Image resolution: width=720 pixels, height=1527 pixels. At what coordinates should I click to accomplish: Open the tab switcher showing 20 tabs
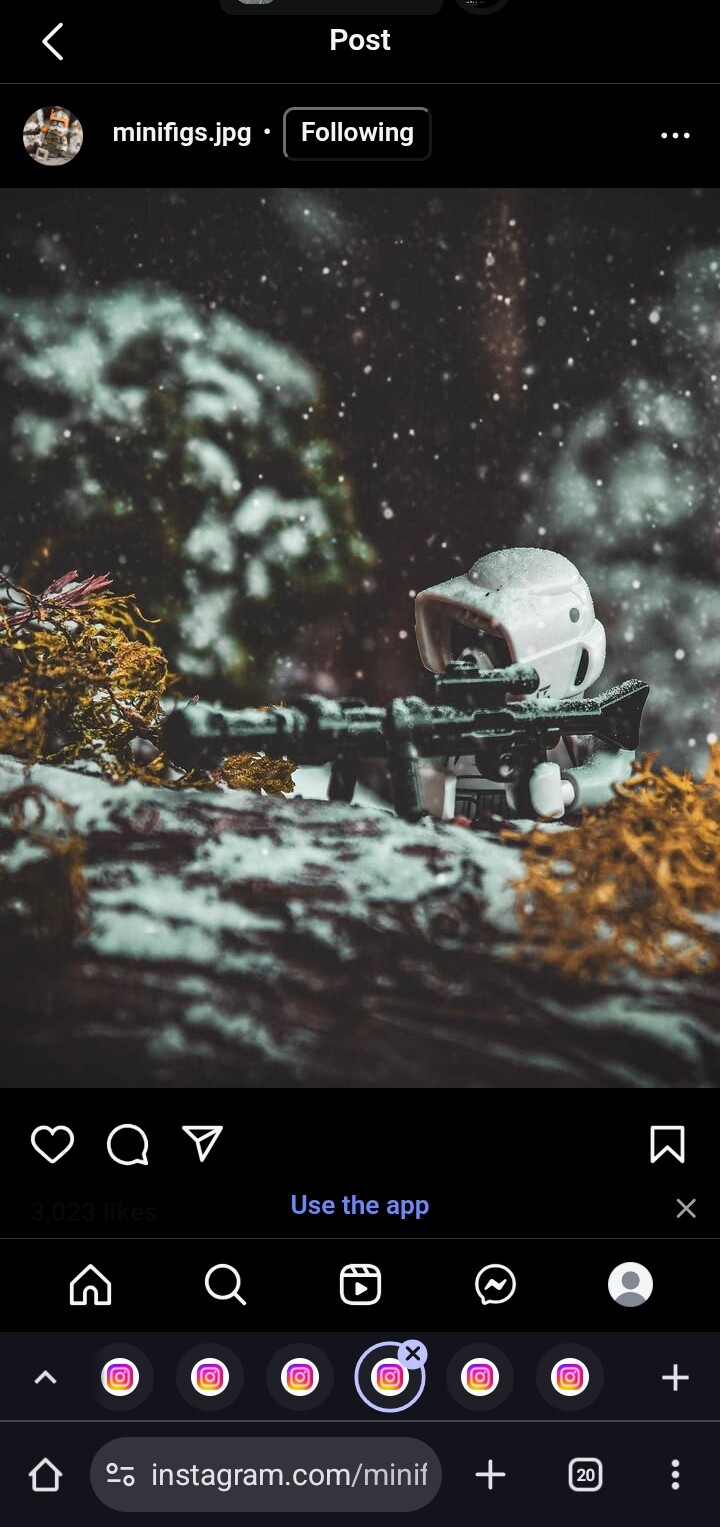pyautogui.click(x=585, y=1474)
